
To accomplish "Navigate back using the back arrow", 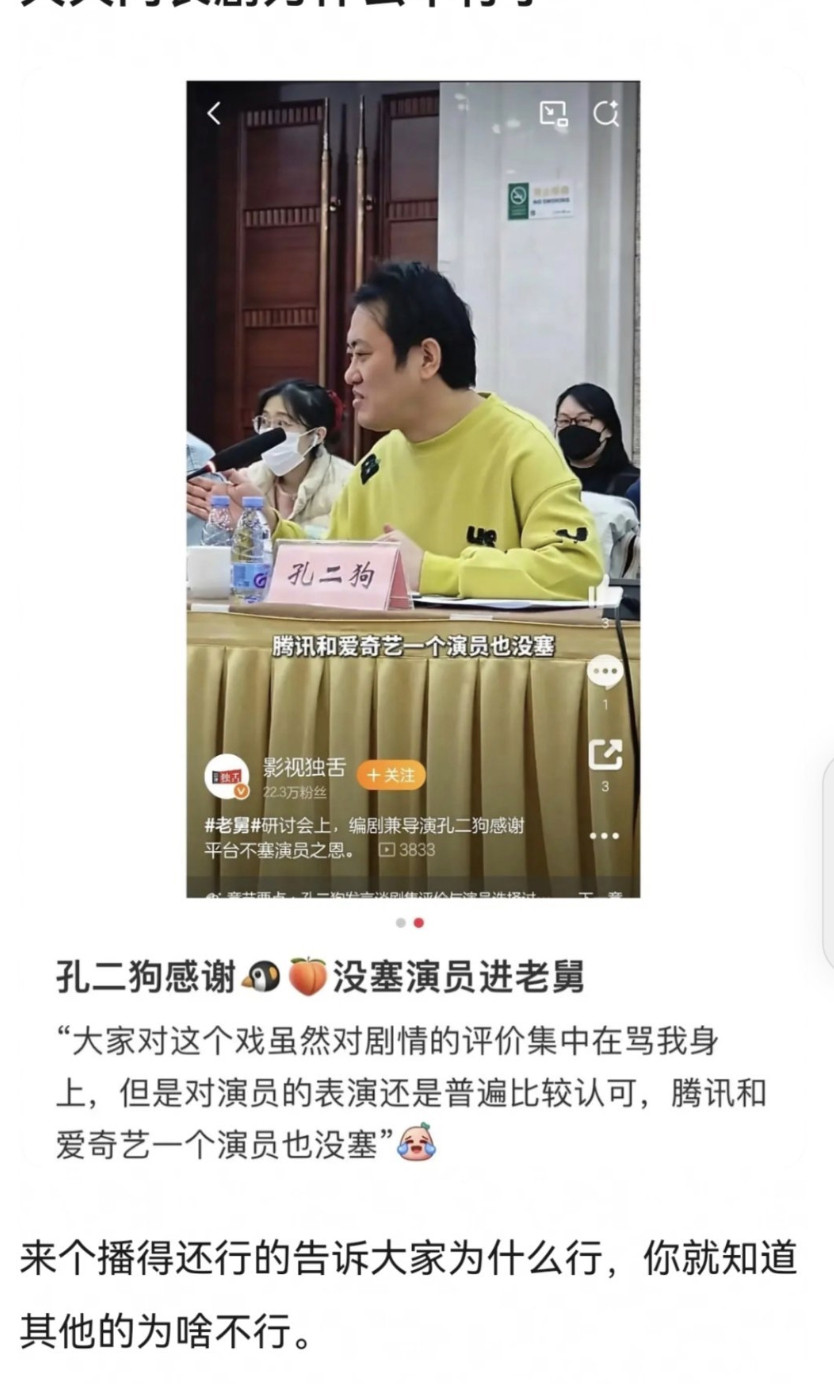I will 213,113.
